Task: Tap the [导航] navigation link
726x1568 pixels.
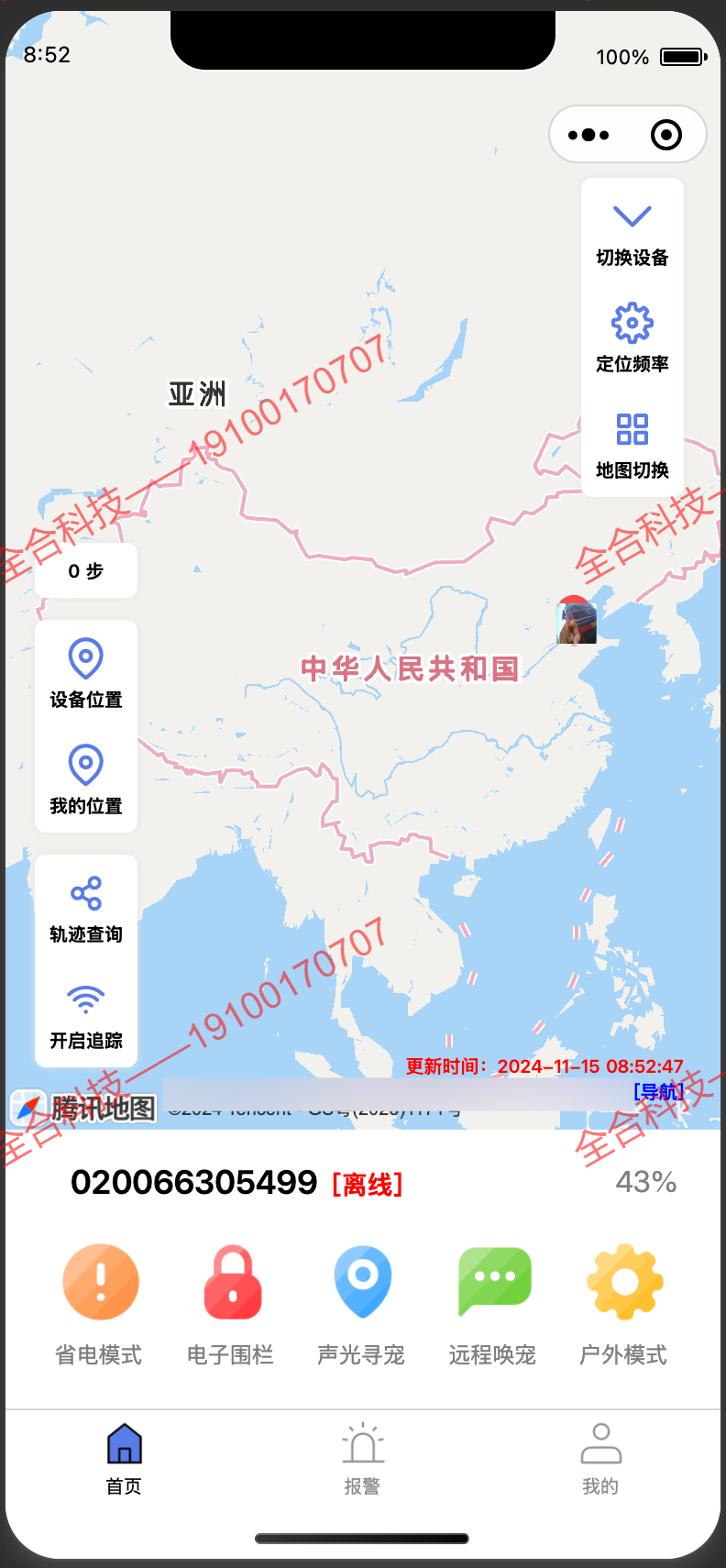Action: point(658,1091)
